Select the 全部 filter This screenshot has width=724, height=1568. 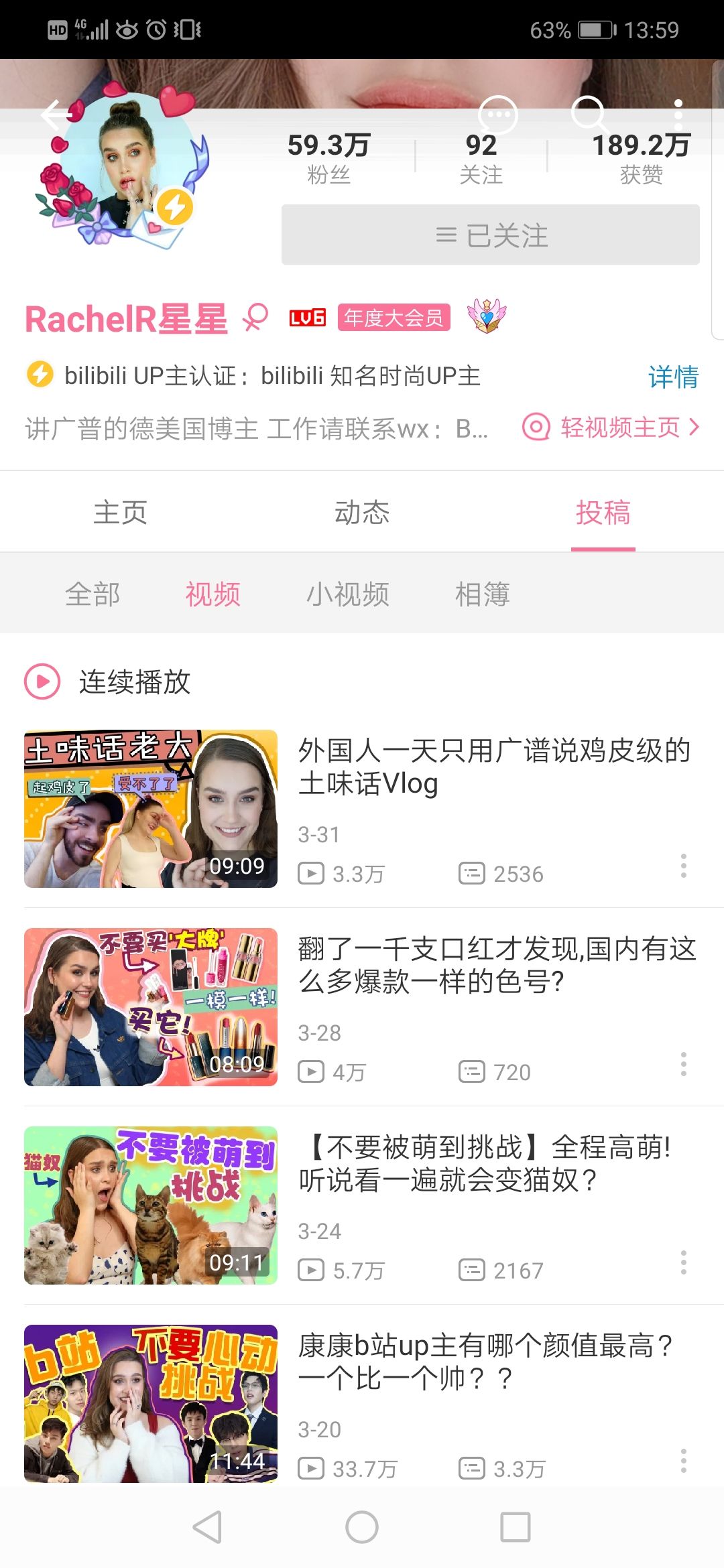click(93, 594)
